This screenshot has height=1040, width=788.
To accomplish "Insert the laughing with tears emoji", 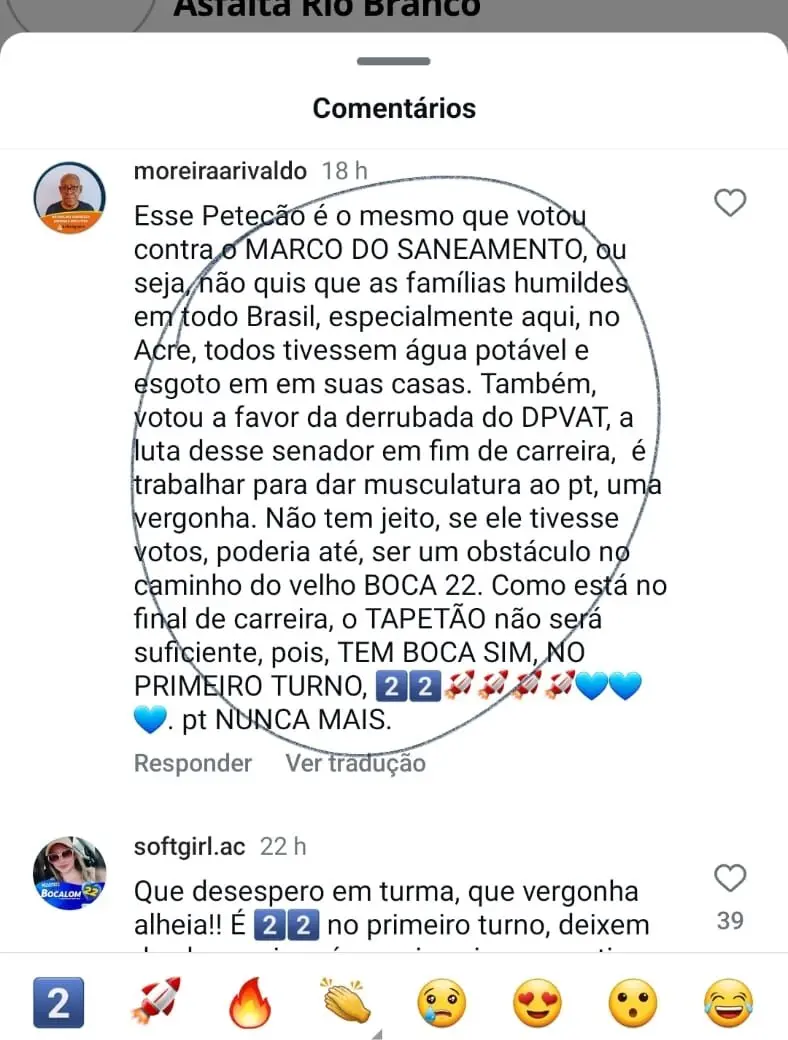I will tap(728, 1002).
